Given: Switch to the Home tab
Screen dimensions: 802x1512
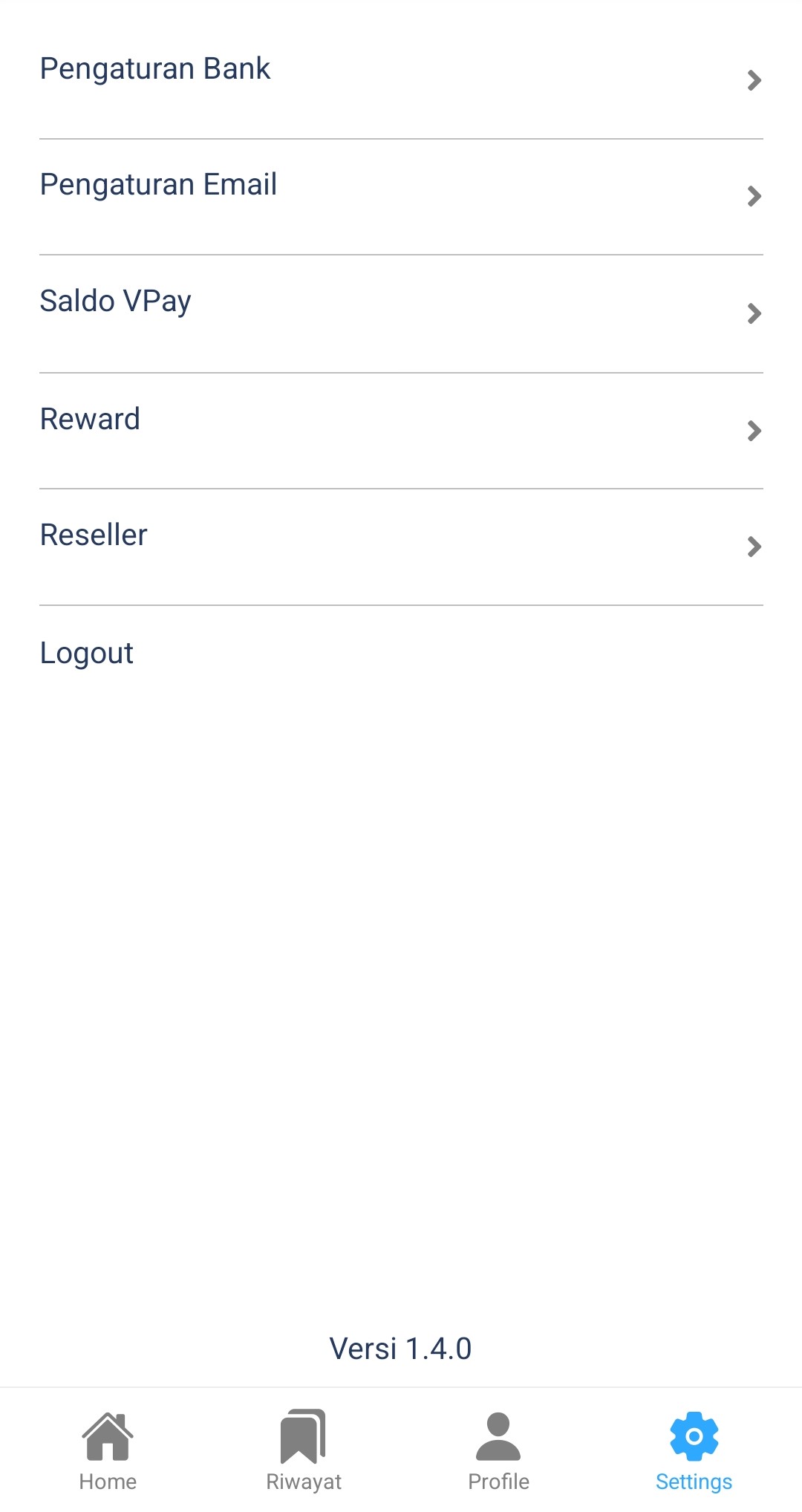Looking at the screenshot, I should pyautogui.click(x=108, y=1451).
